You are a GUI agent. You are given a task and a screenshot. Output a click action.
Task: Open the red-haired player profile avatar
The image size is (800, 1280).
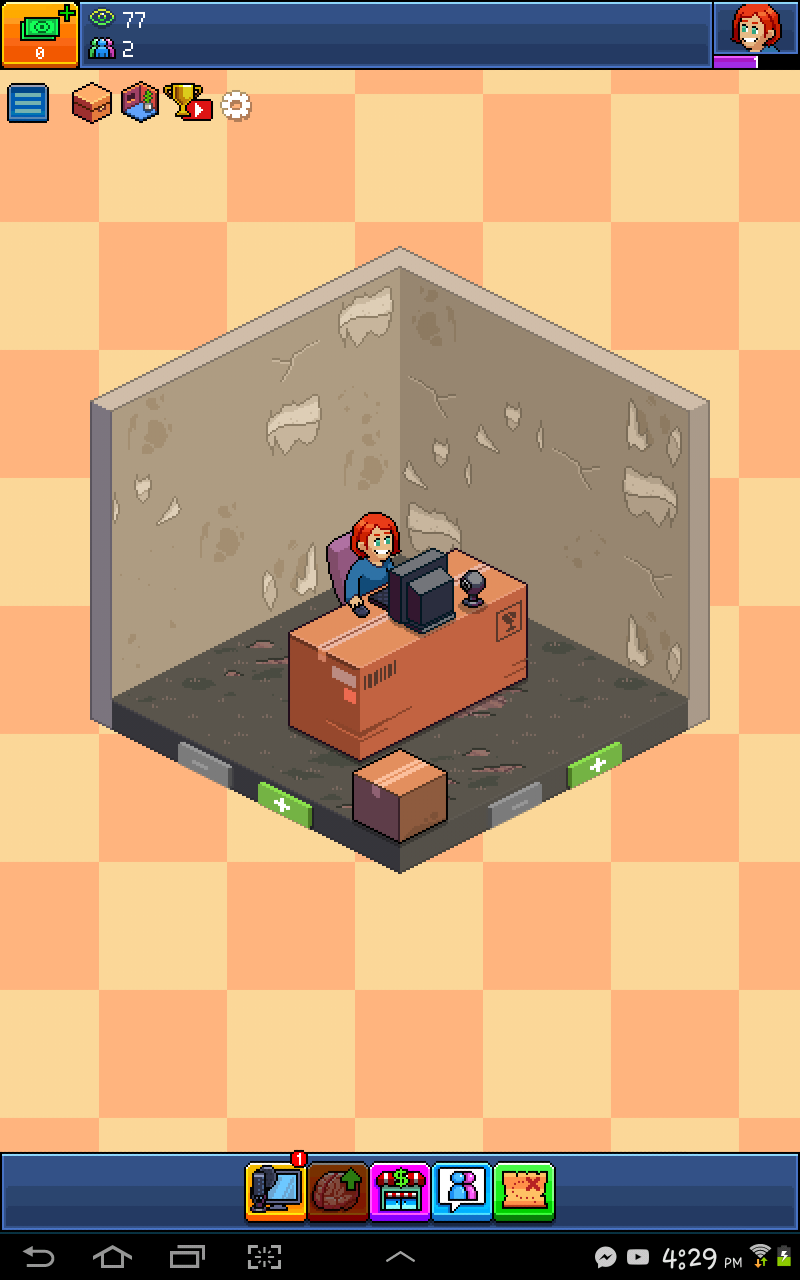[x=755, y=30]
